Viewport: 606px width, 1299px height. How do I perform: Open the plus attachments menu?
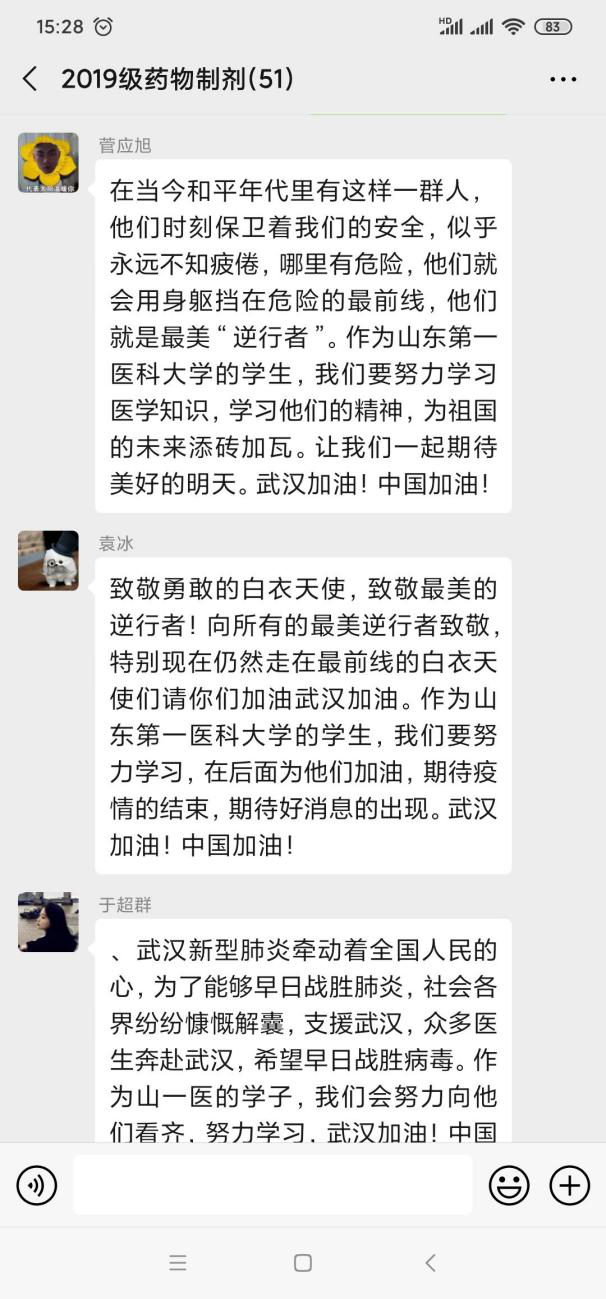[569, 1186]
